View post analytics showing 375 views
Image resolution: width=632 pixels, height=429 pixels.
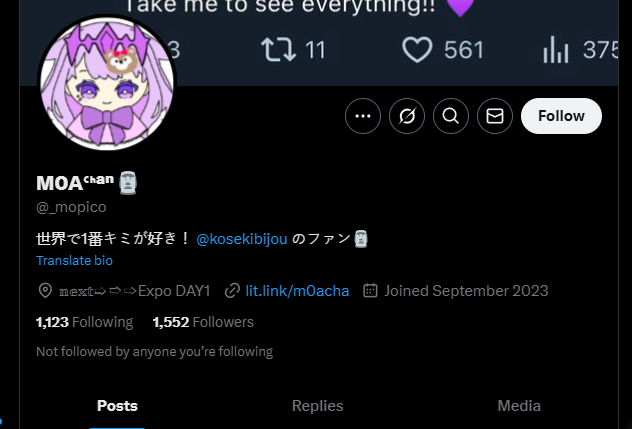click(555, 49)
